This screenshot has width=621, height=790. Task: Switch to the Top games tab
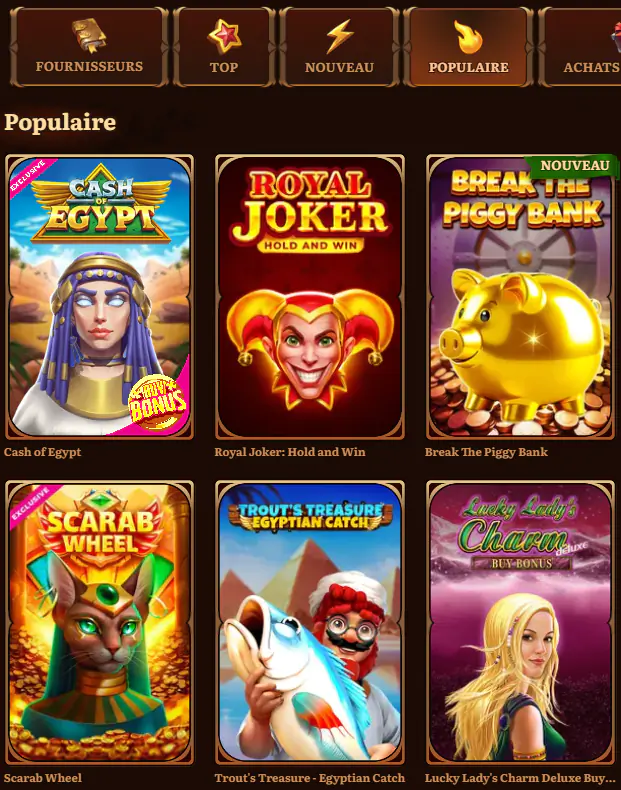[x=223, y=47]
